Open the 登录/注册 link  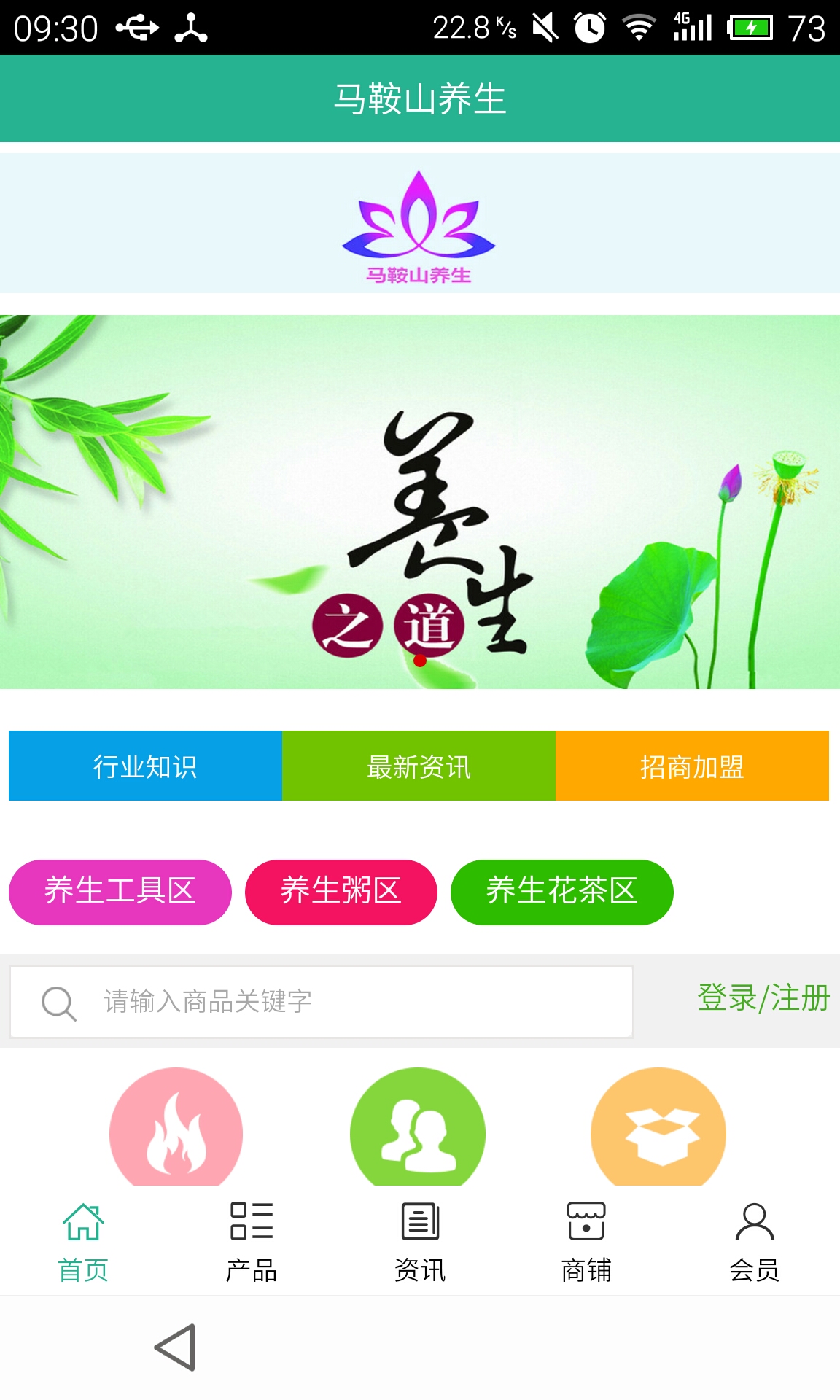click(763, 998)
